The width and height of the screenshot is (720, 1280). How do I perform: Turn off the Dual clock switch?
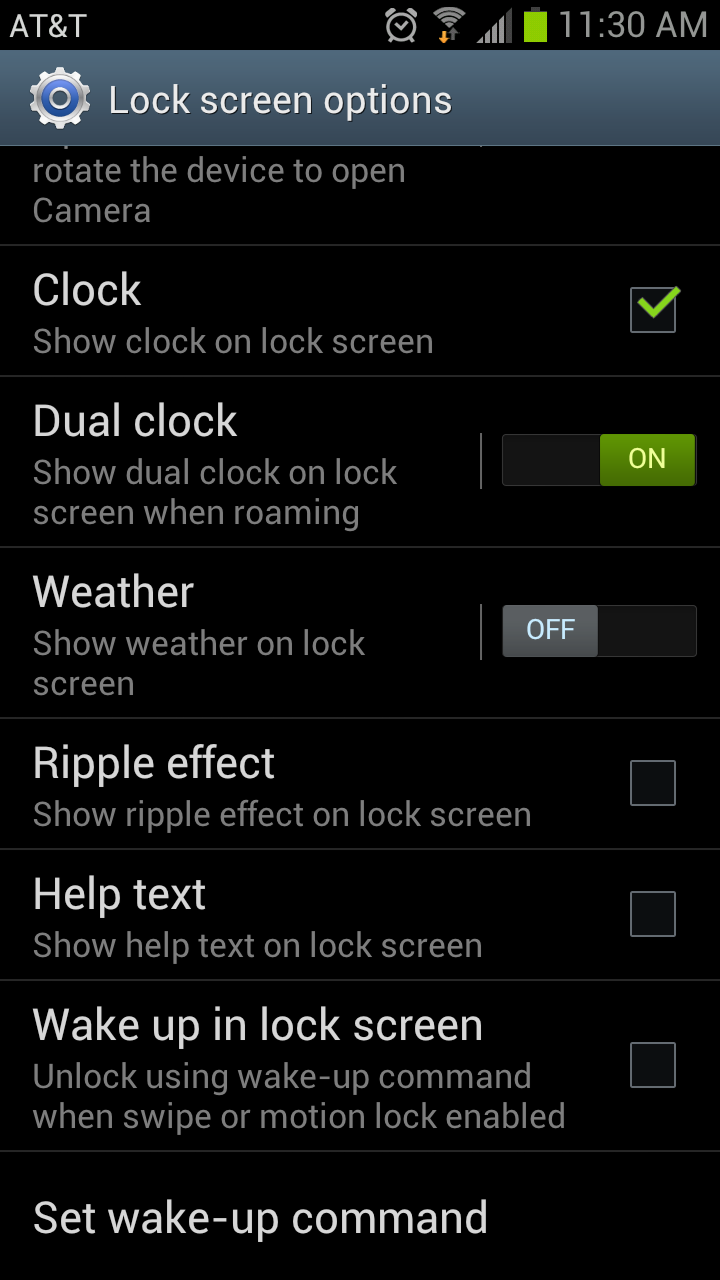click(x=598, y=460)
